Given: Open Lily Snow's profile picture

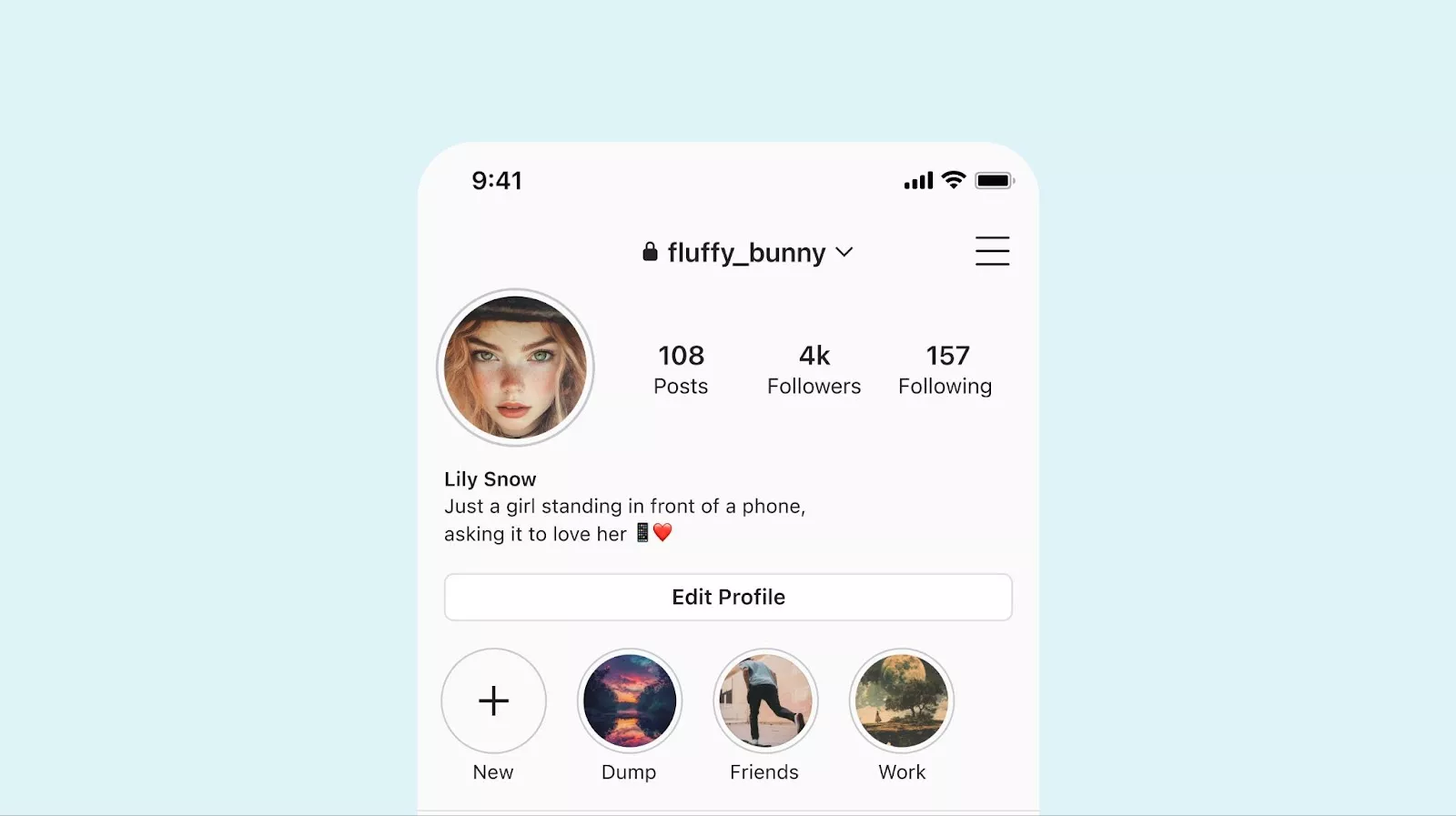Looking at the screenshot, I should coord(515,368).
